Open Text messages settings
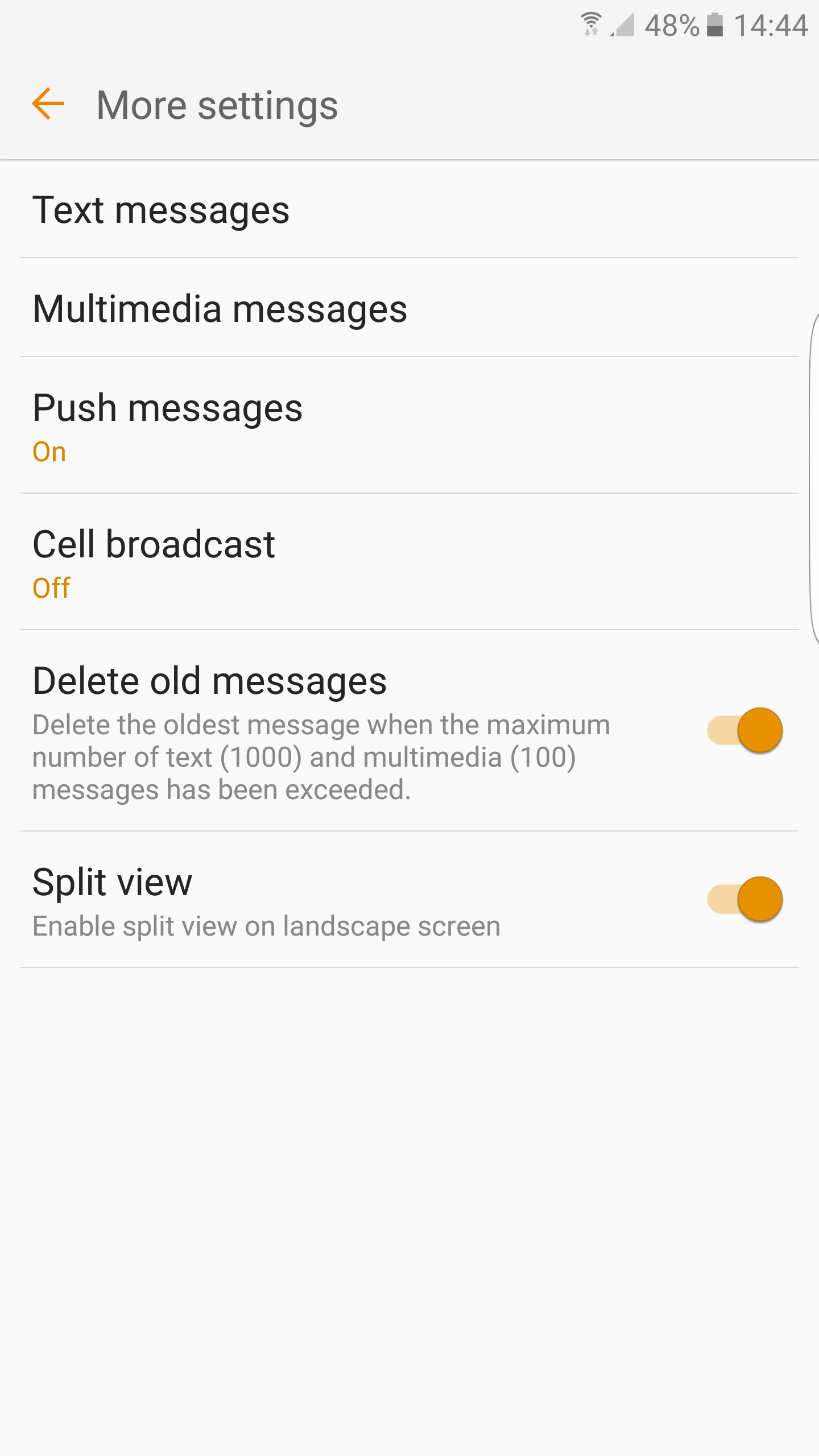Image resolution: width=819 pixels, height=1456 pixels. [x=409, y=209]
